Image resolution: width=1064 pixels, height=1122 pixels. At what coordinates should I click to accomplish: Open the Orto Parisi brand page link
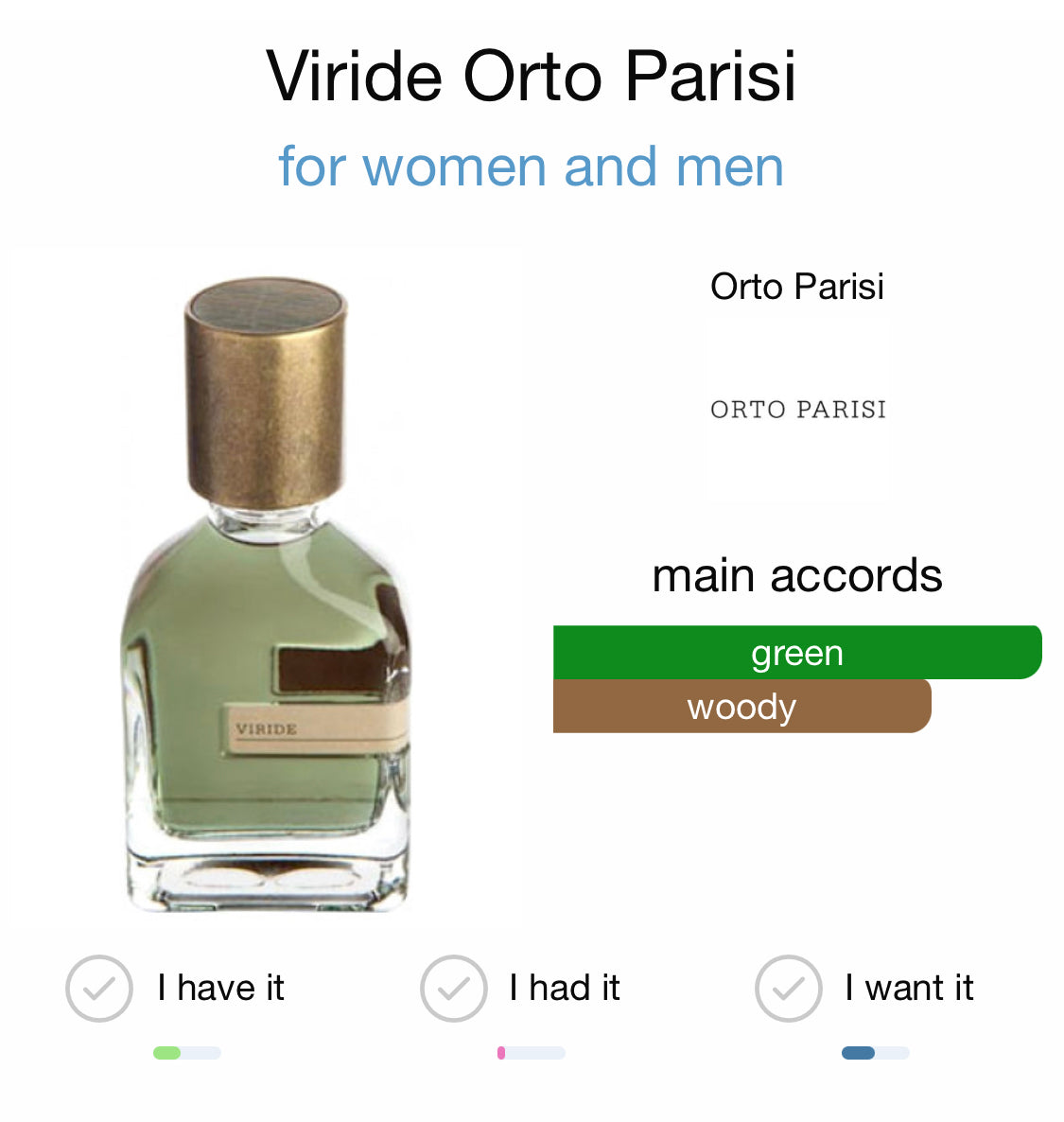tap(796, 287)
